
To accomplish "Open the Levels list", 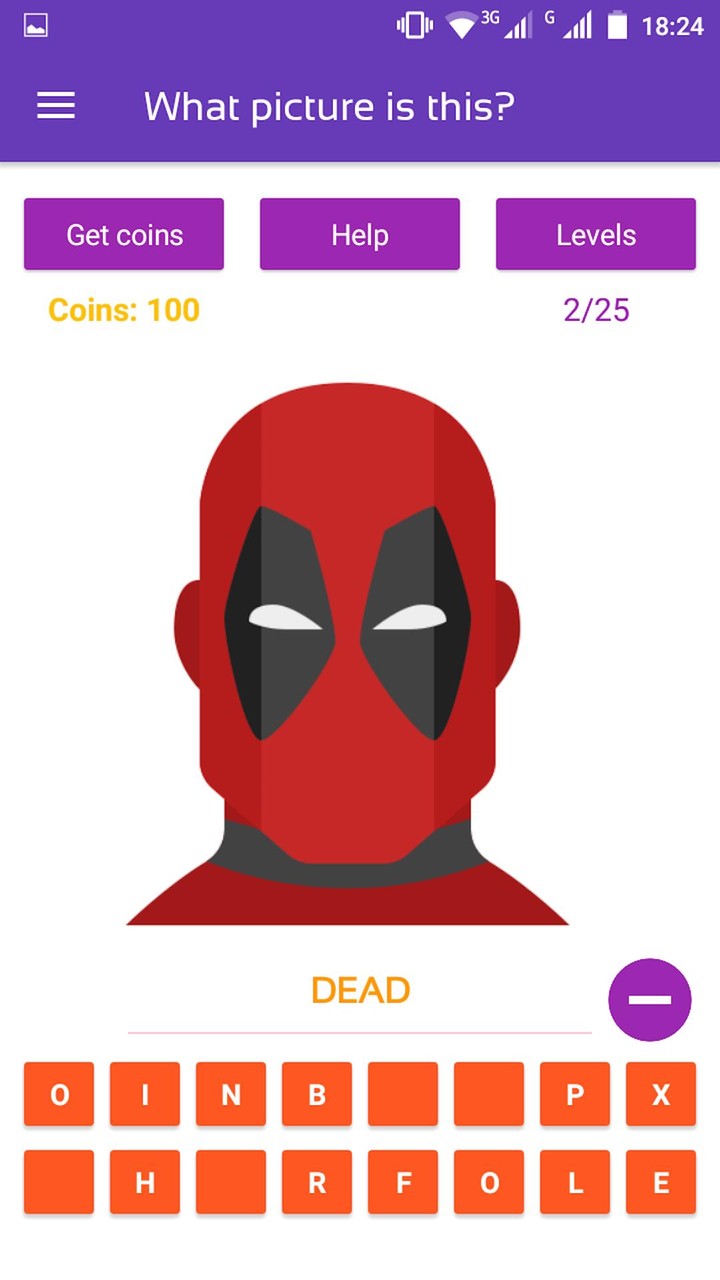I will pyautogui.click(x=595, y=234).
